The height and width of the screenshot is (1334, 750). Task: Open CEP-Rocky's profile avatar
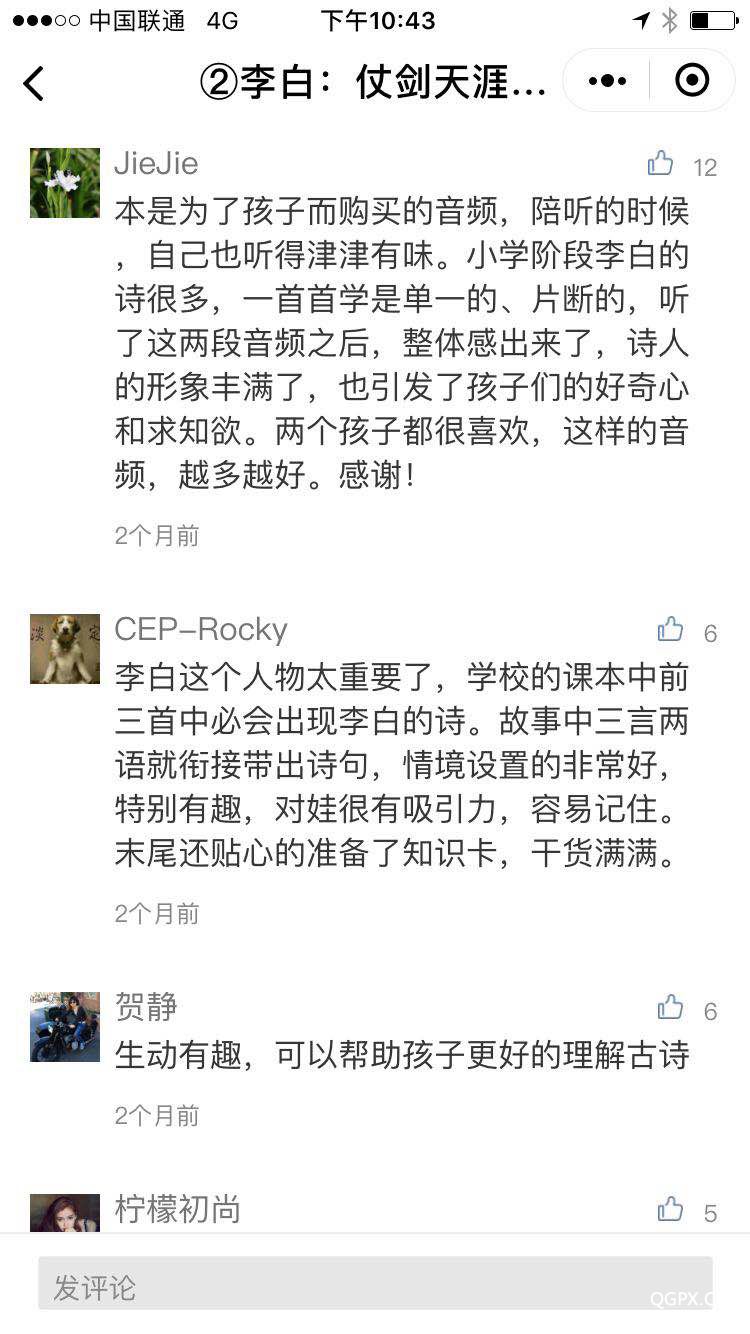click(65, 649)
